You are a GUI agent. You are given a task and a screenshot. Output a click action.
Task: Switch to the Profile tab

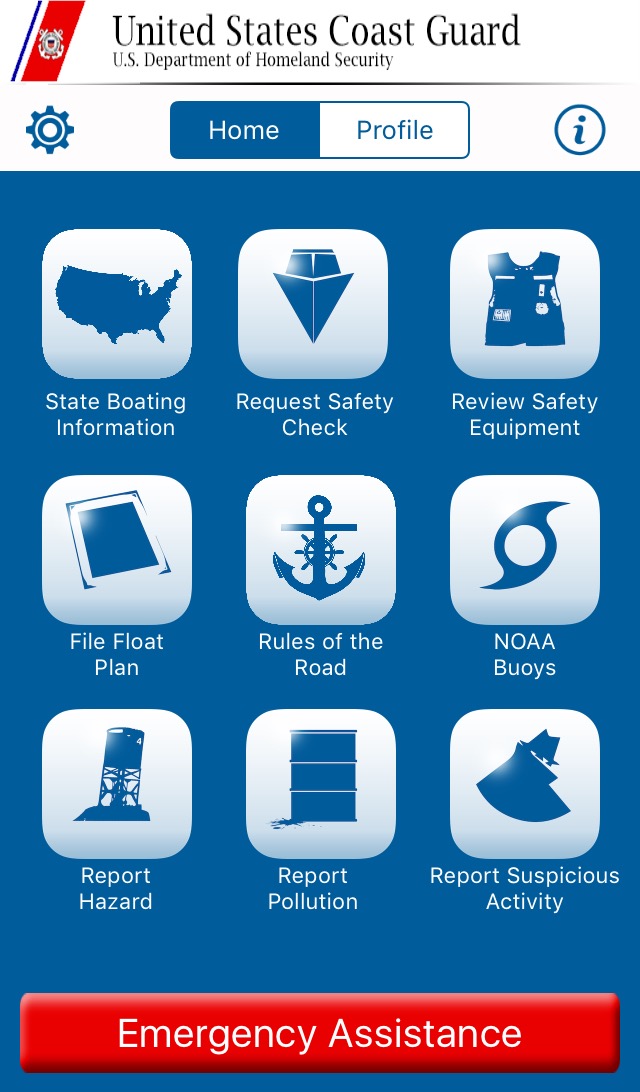(x=394, y=130)
